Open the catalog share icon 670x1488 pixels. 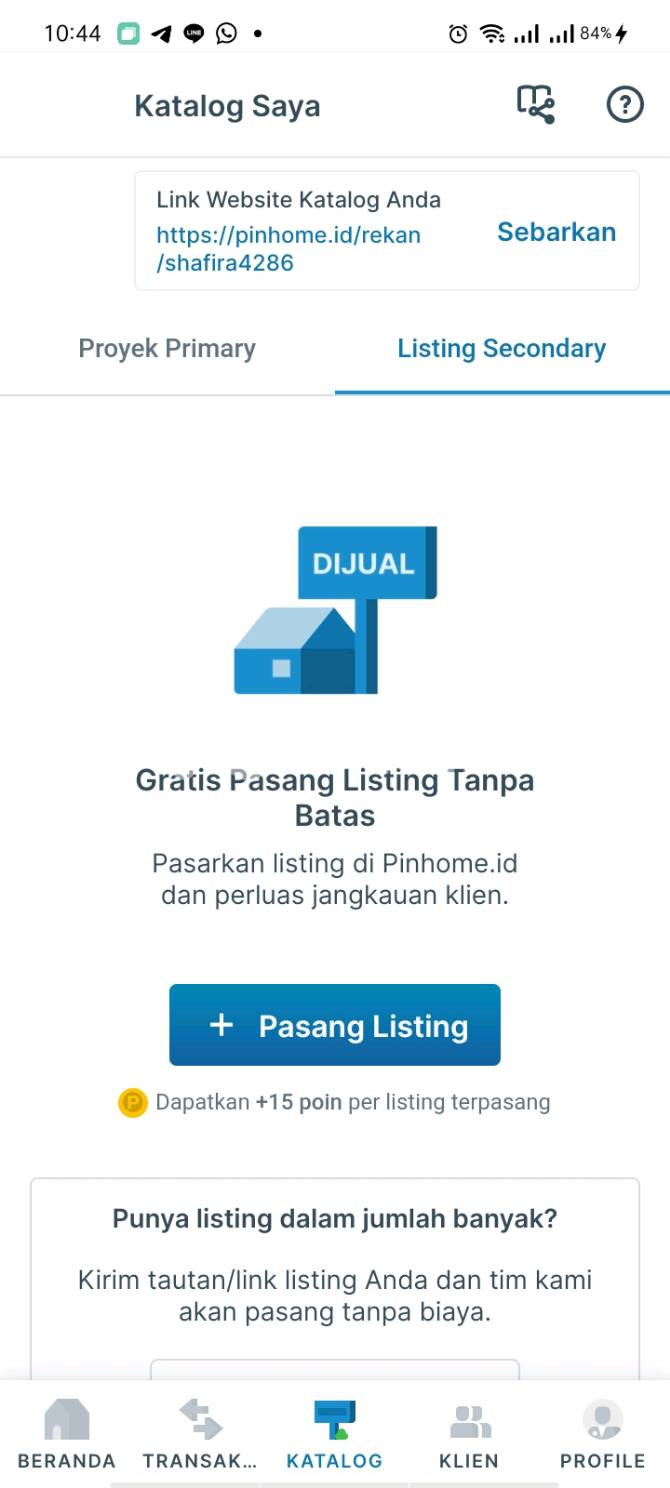[535, 105]
